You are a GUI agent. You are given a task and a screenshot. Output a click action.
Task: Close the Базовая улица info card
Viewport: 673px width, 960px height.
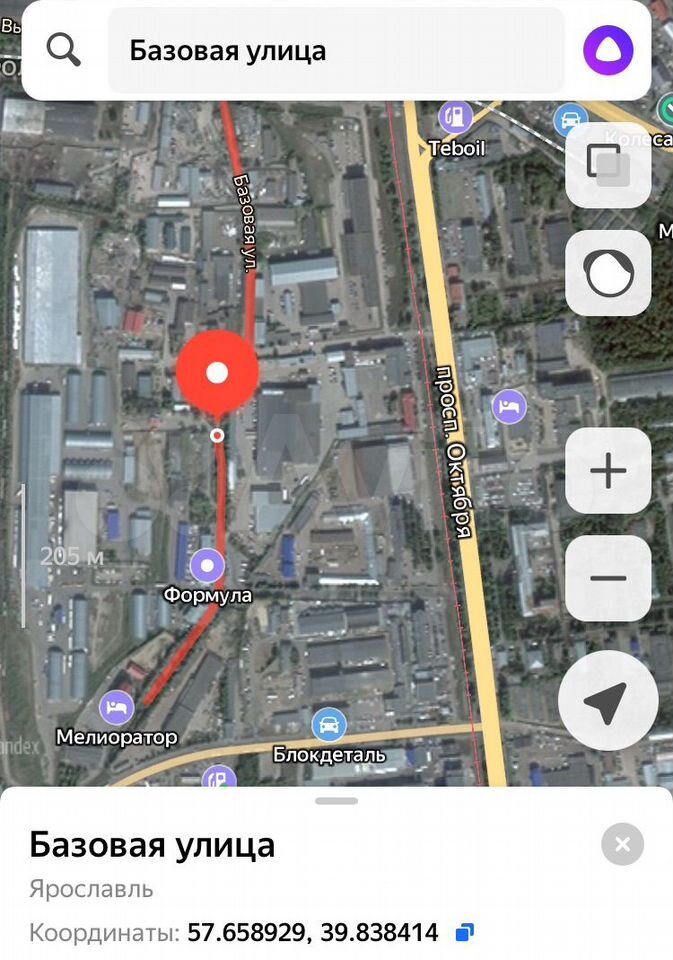622,845
